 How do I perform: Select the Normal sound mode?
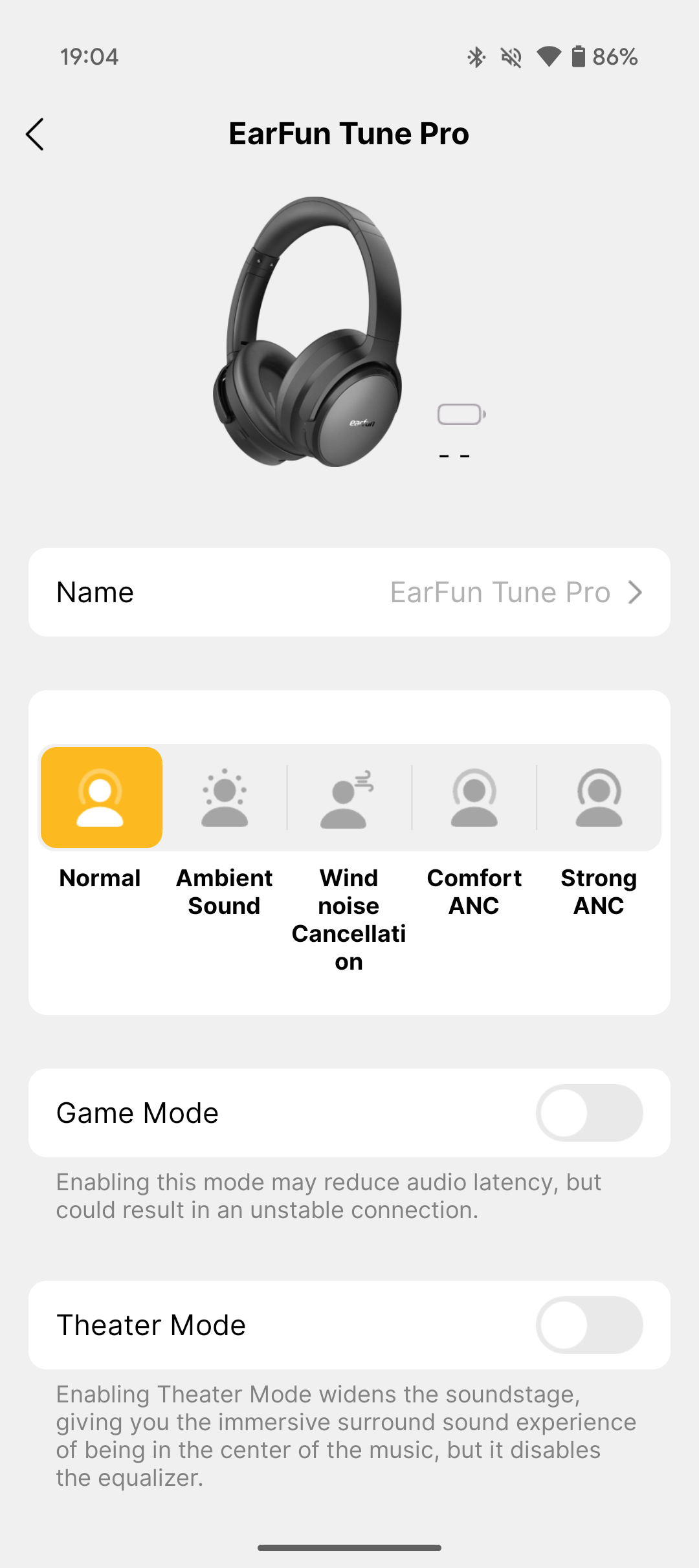tap(101, 798)
